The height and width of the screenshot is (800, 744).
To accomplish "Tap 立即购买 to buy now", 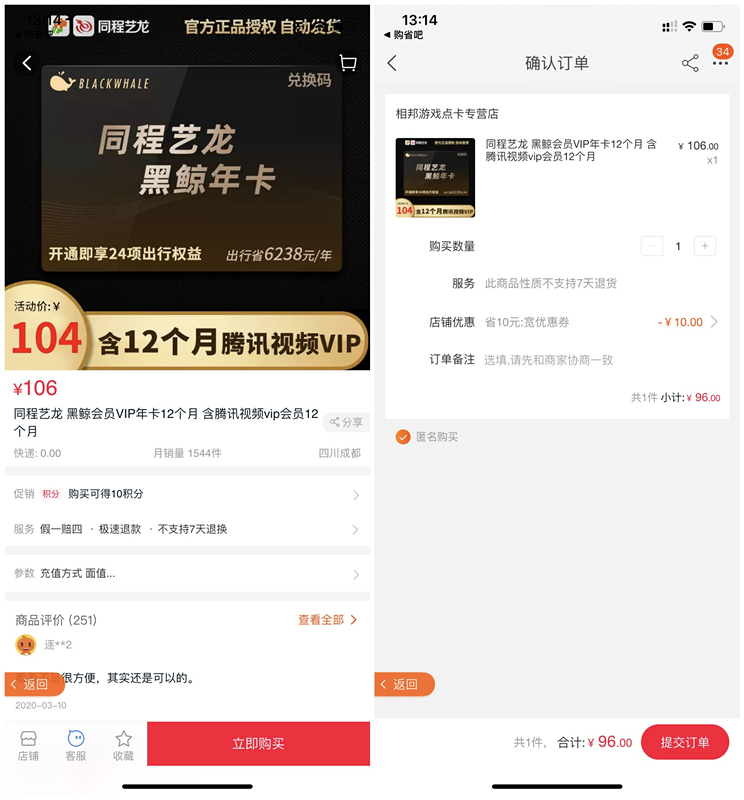I will [258, 744].
